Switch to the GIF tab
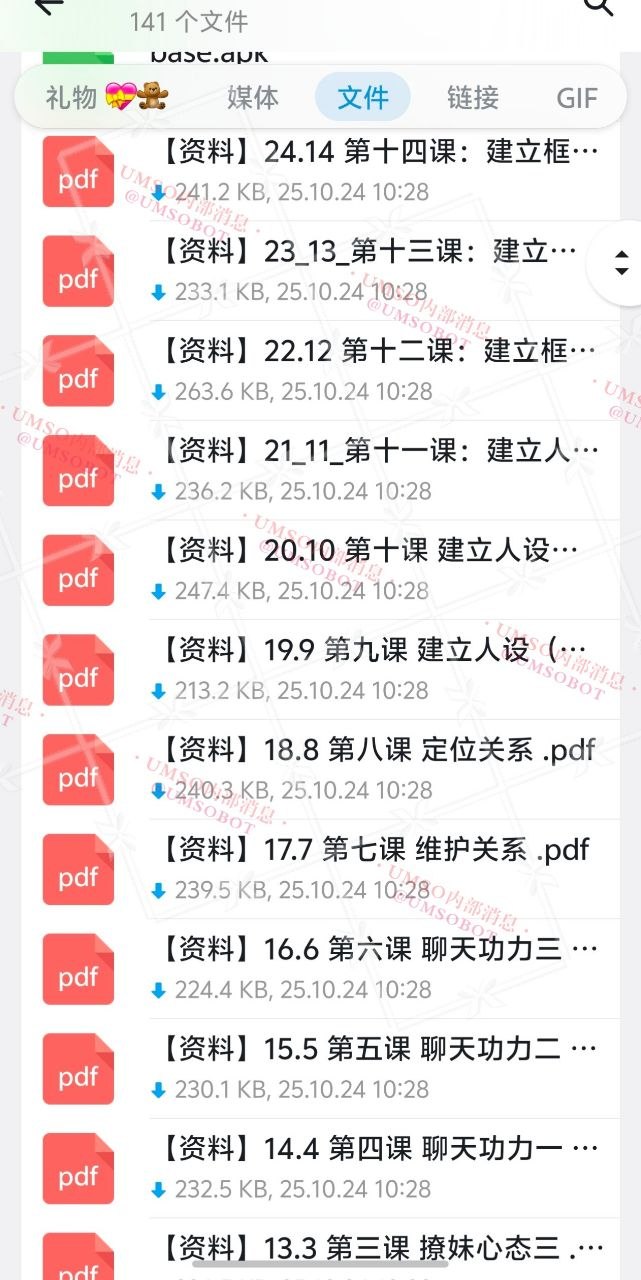 tap(577, 97)
